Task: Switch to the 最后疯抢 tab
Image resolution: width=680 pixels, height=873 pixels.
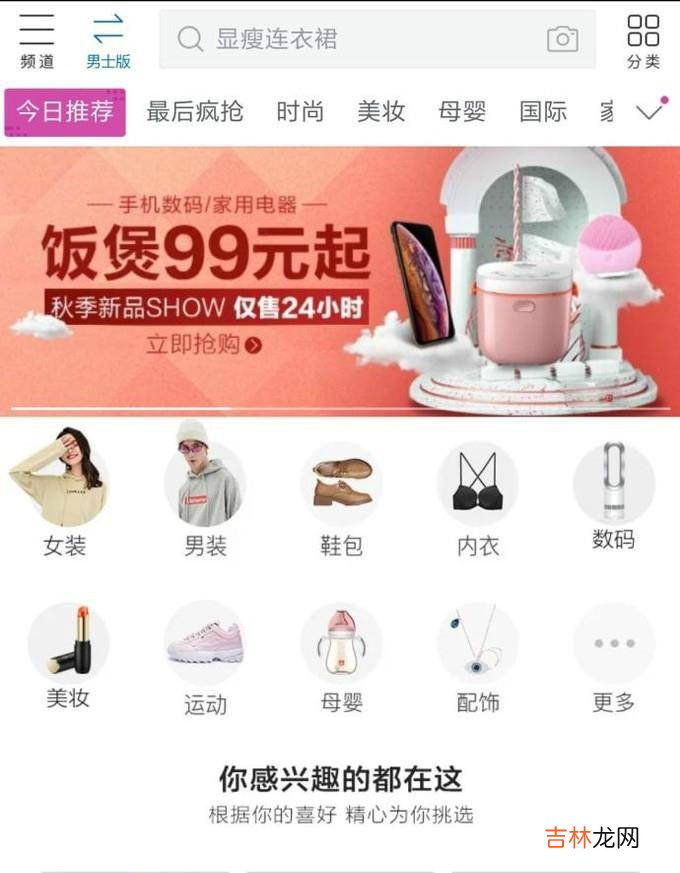Action: click(x=194, y=111)
